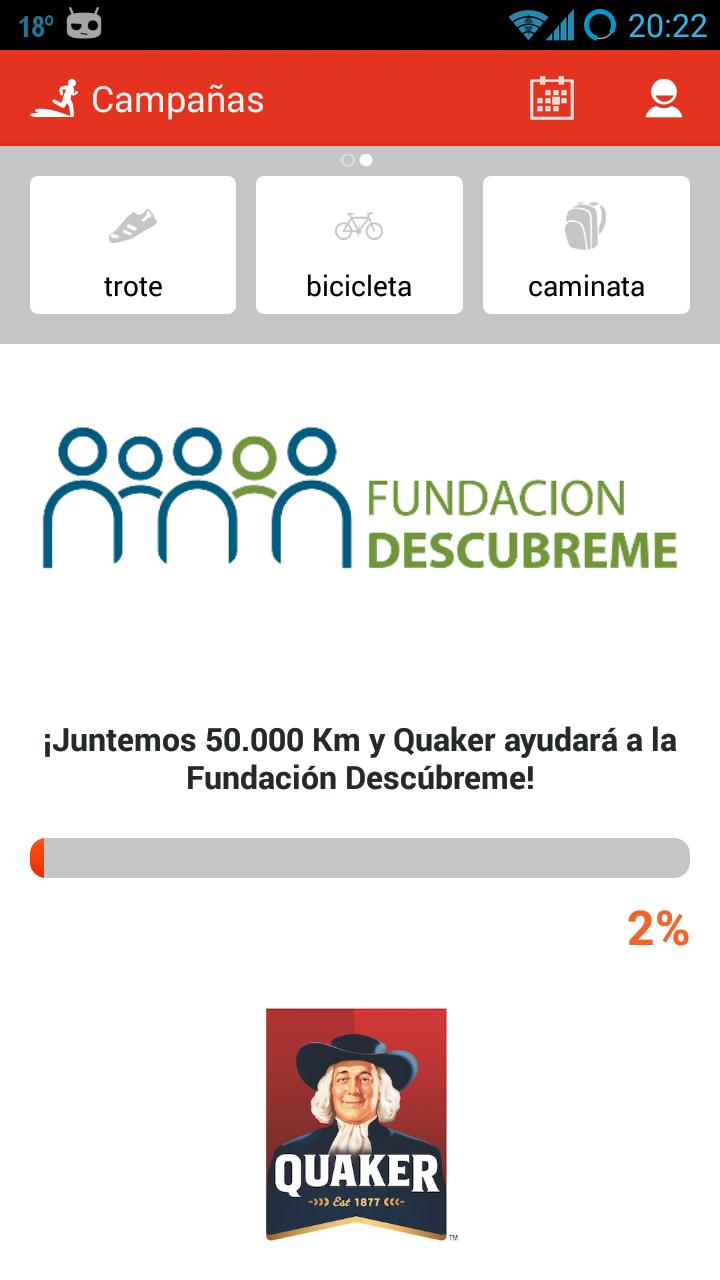Viewport: 720px width, 1280px height.
Task: Pick the caminata activity
Action: click(x=586, y=245)
